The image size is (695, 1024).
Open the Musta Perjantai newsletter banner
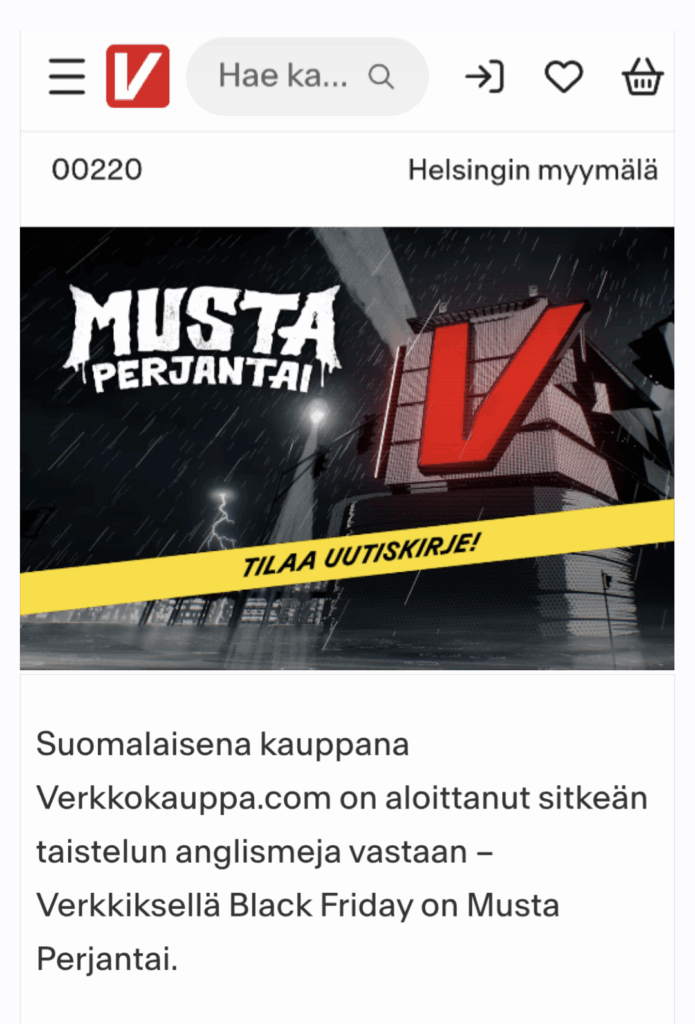tap(347, 448)
